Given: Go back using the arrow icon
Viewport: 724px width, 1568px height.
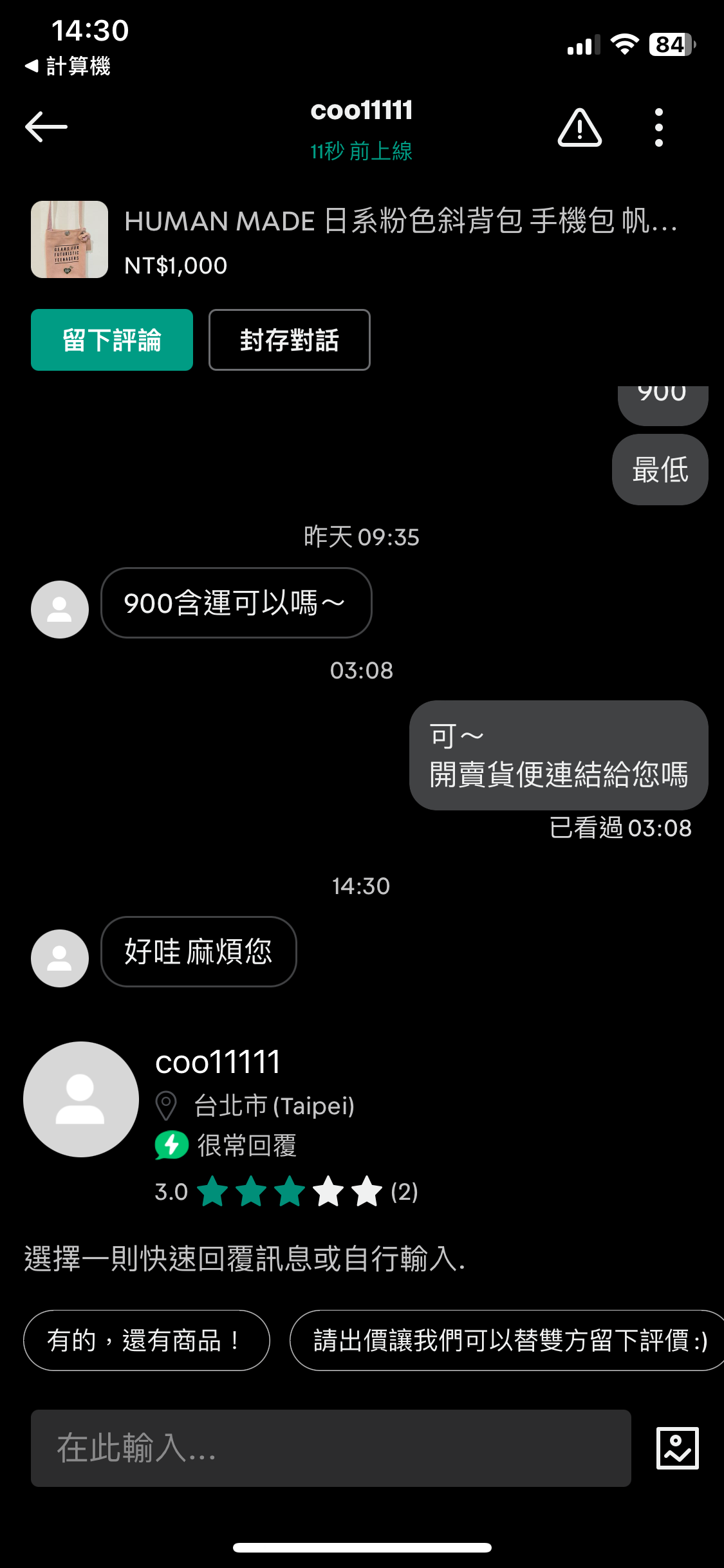Looking at the screenshot, I should point(46,126).
